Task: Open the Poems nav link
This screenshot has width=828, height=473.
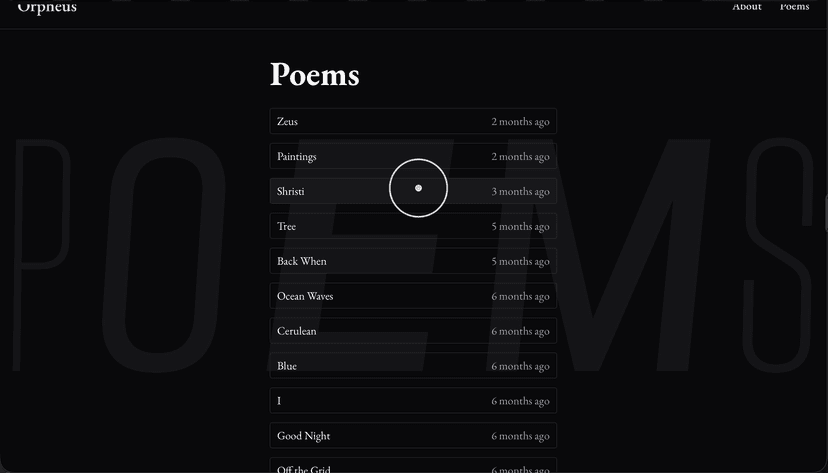Action: [794, 7]
